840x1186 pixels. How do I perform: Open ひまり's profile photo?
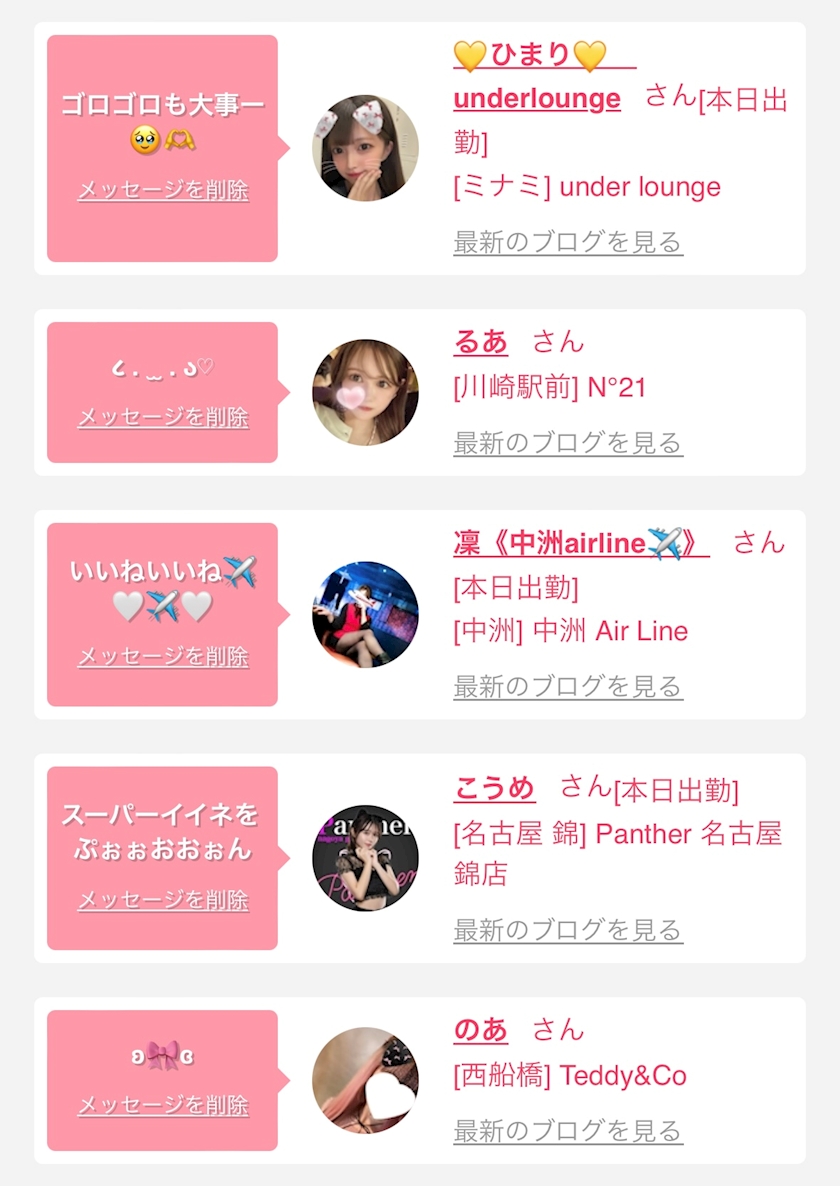point(365,148)
